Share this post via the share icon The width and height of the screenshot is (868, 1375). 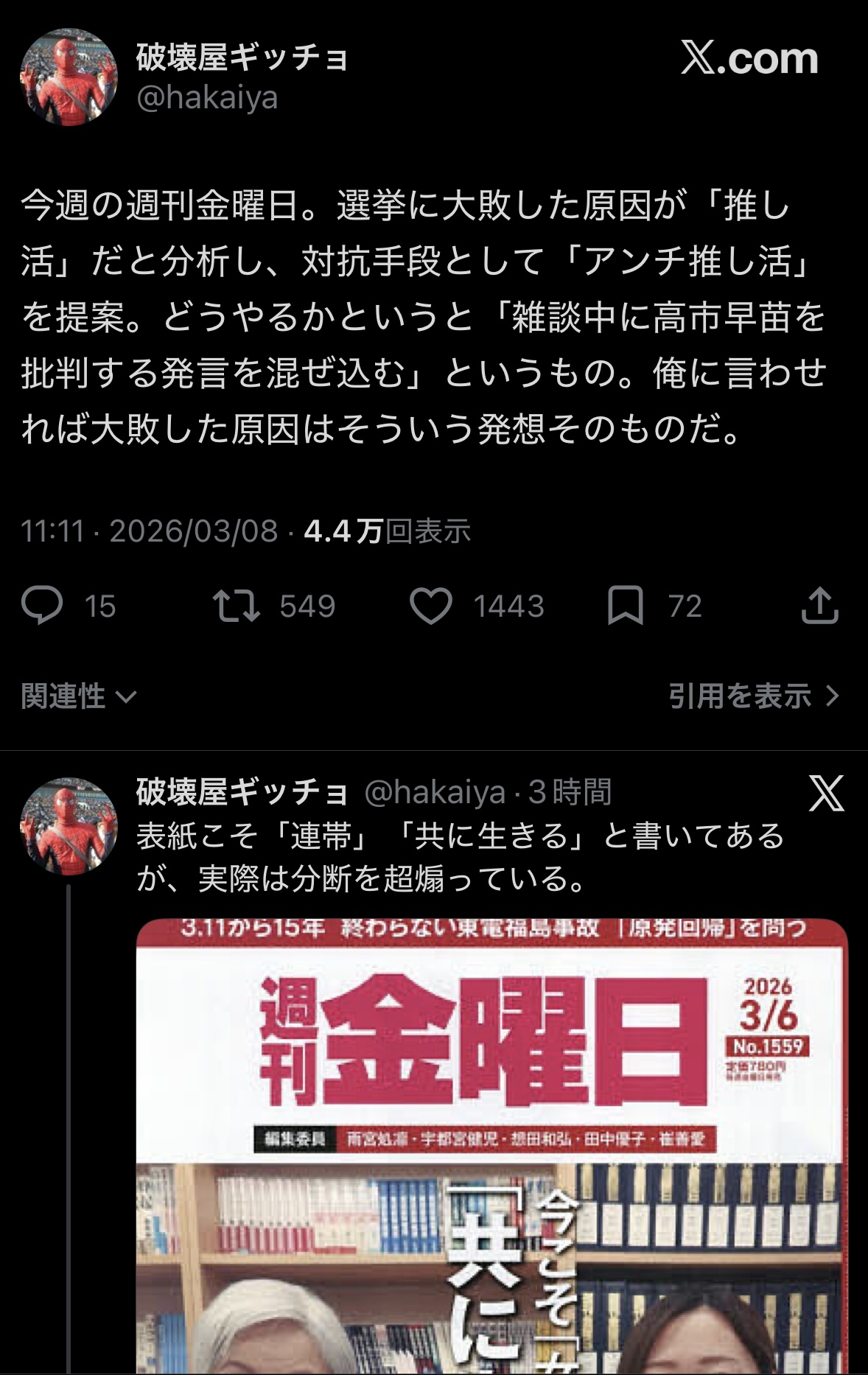pyautogui.click(x=819, y=606)
